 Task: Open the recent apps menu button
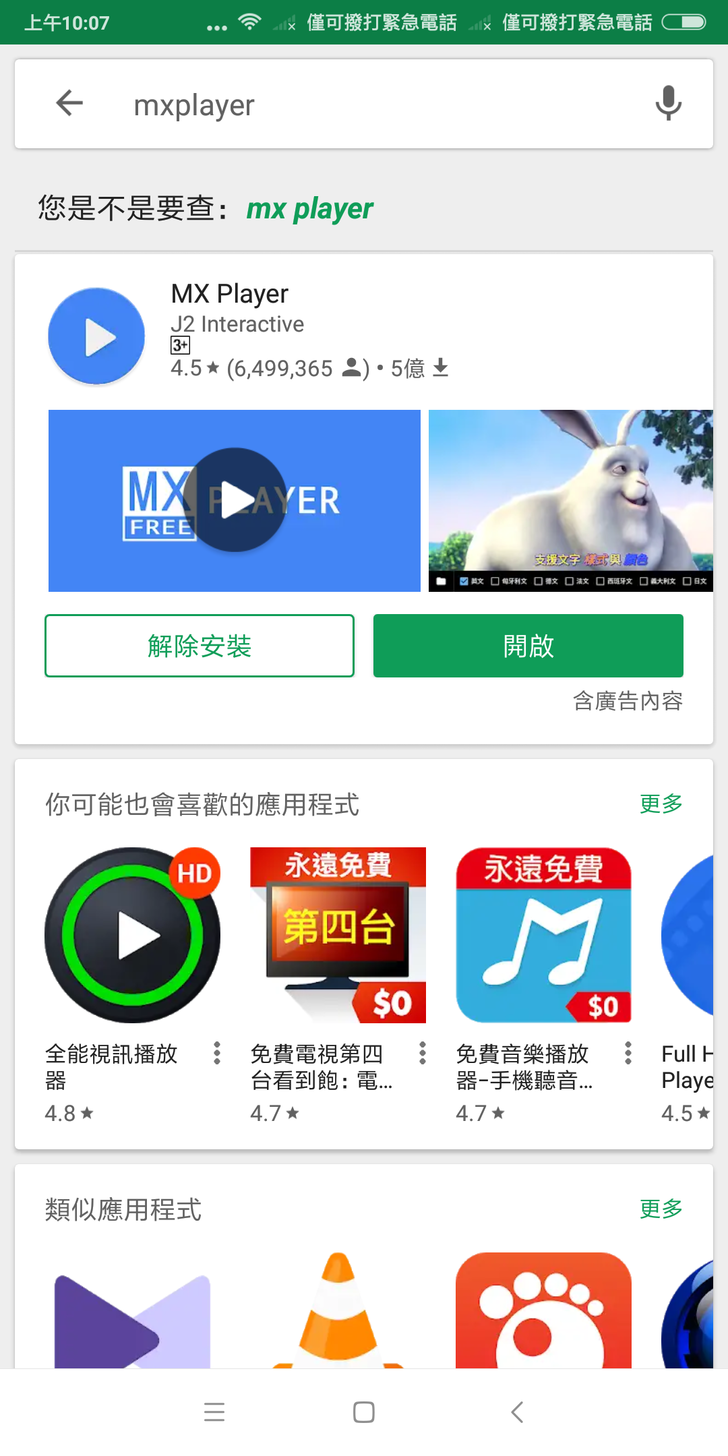214,1412
